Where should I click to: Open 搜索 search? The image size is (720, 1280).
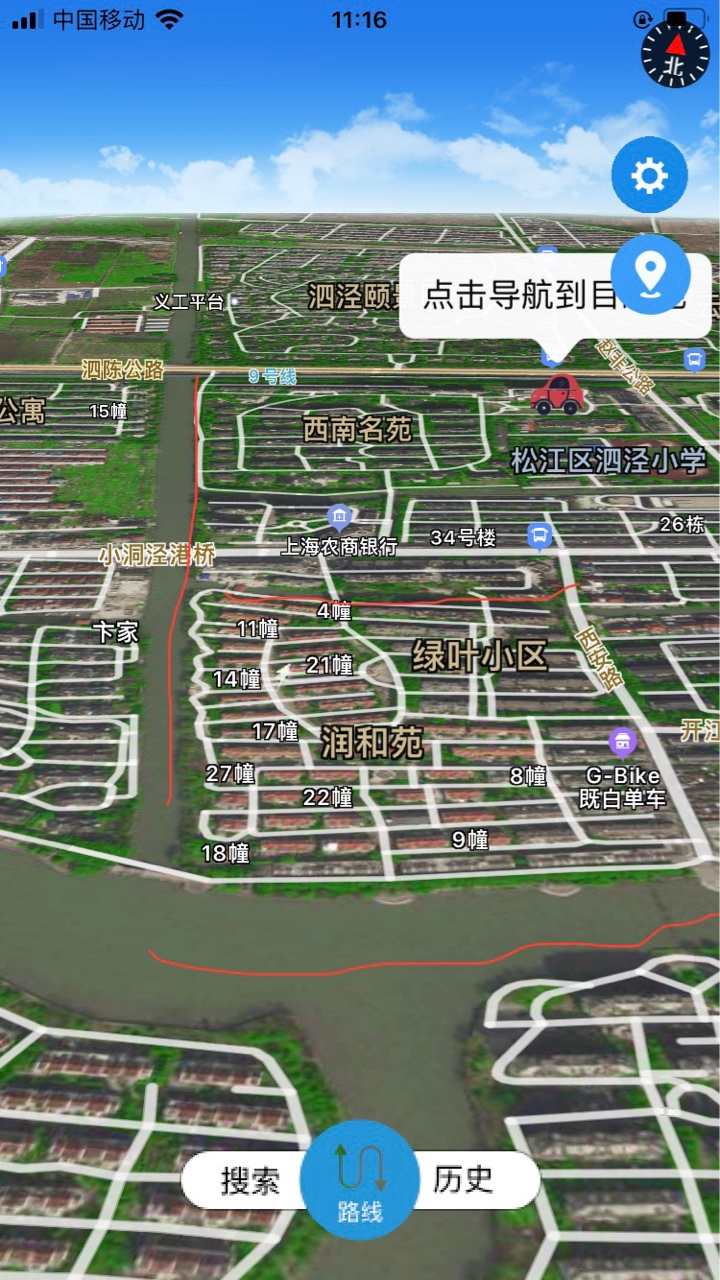pos(250,1180)
